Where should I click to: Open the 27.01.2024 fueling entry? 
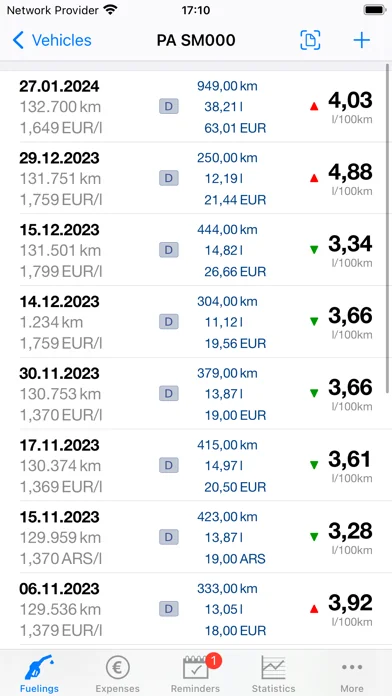(196, 107)
